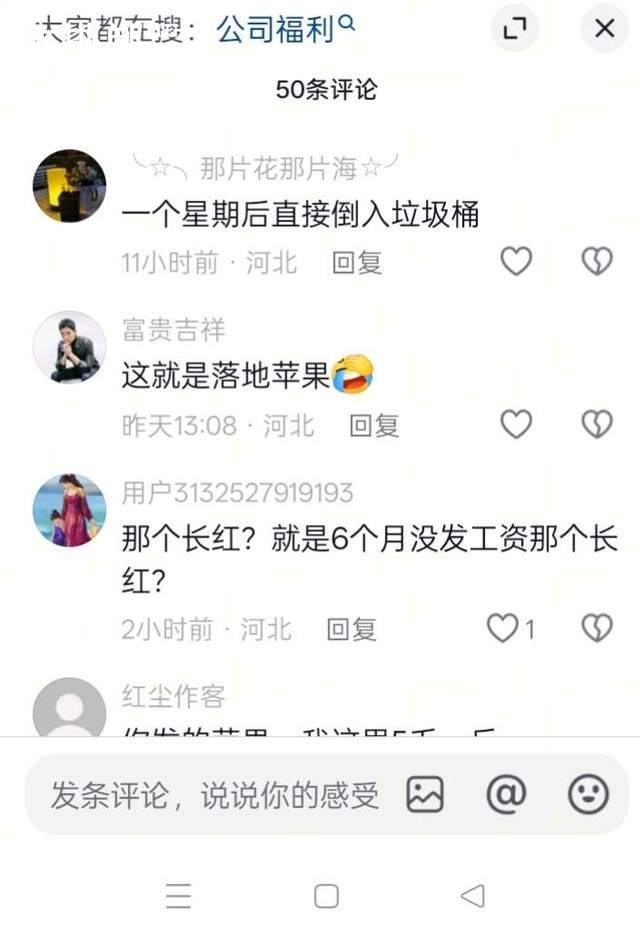Mention someone with the @ icon
Image resolution: width=640 pixels, height=941 pixels.
[x=506, y=795]
